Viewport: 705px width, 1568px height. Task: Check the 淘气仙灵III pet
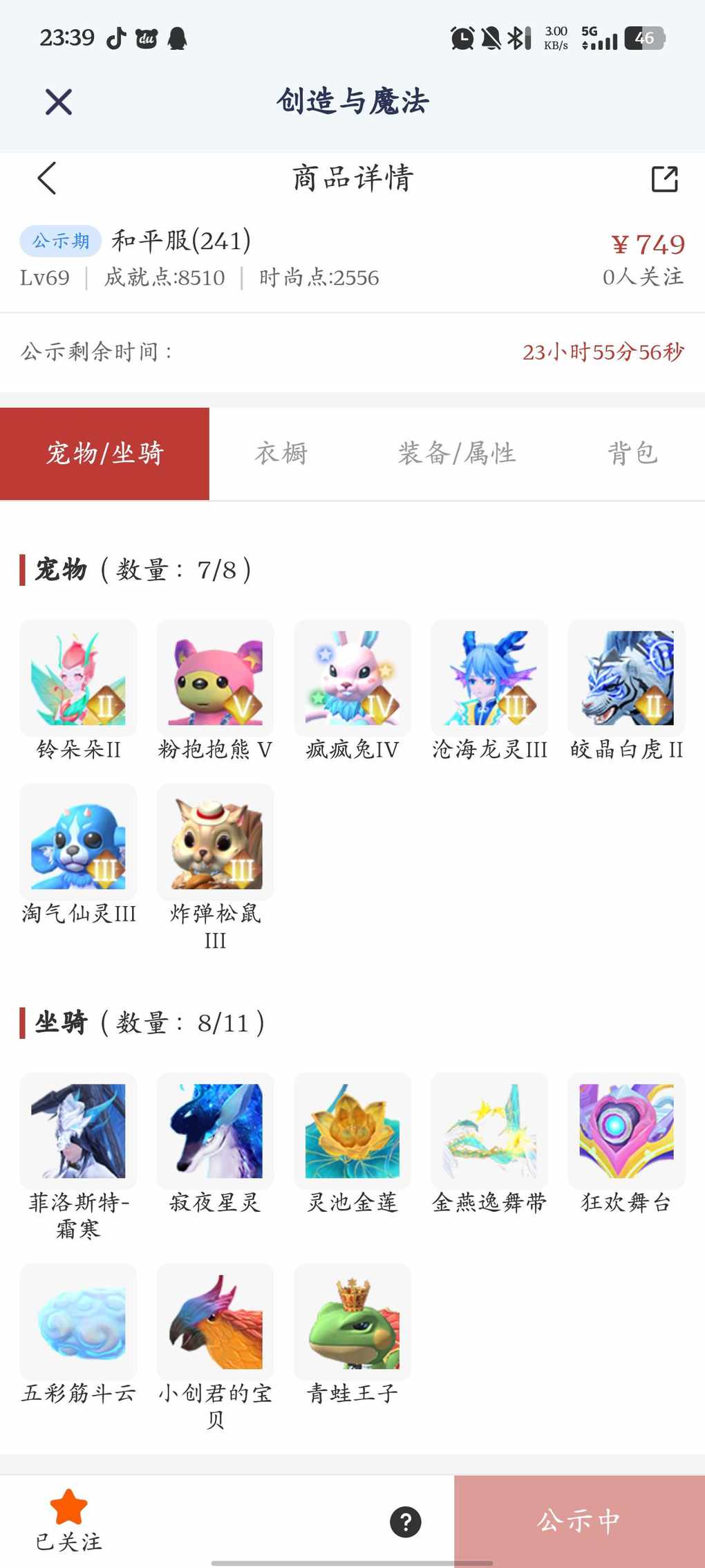coord(78,842)
